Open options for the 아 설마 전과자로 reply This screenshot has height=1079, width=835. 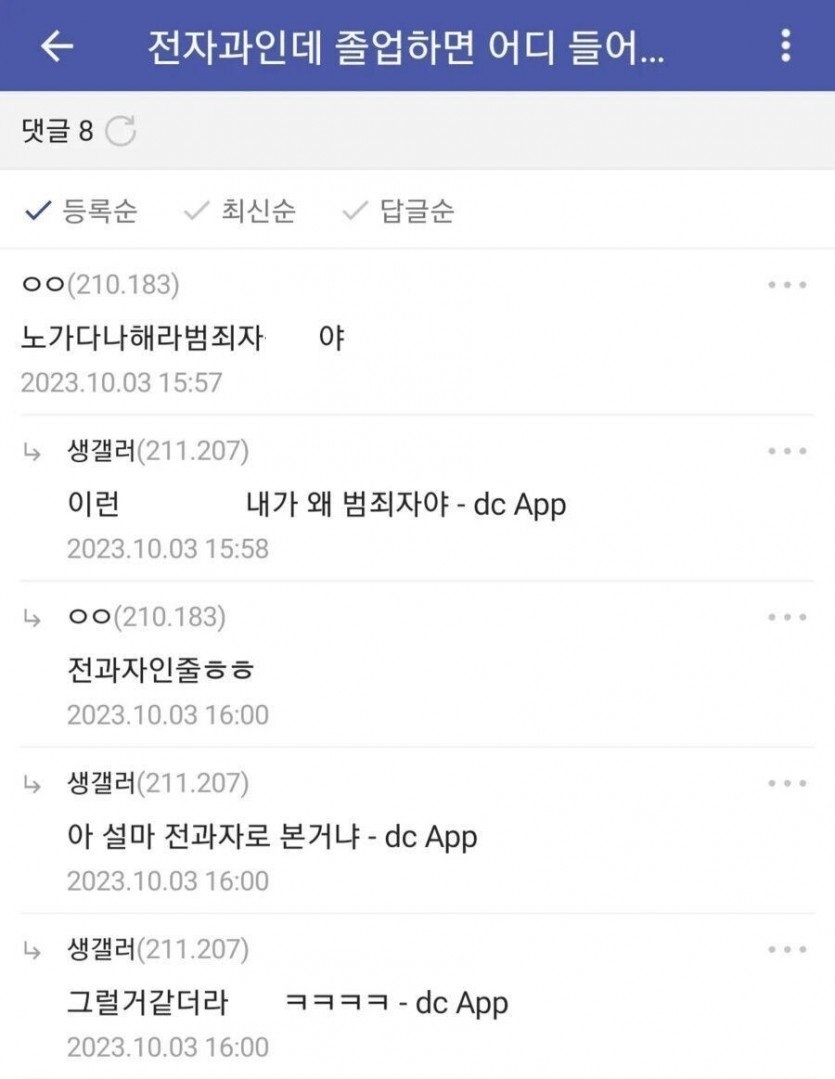pyautogui.click(x=787, y=783)
